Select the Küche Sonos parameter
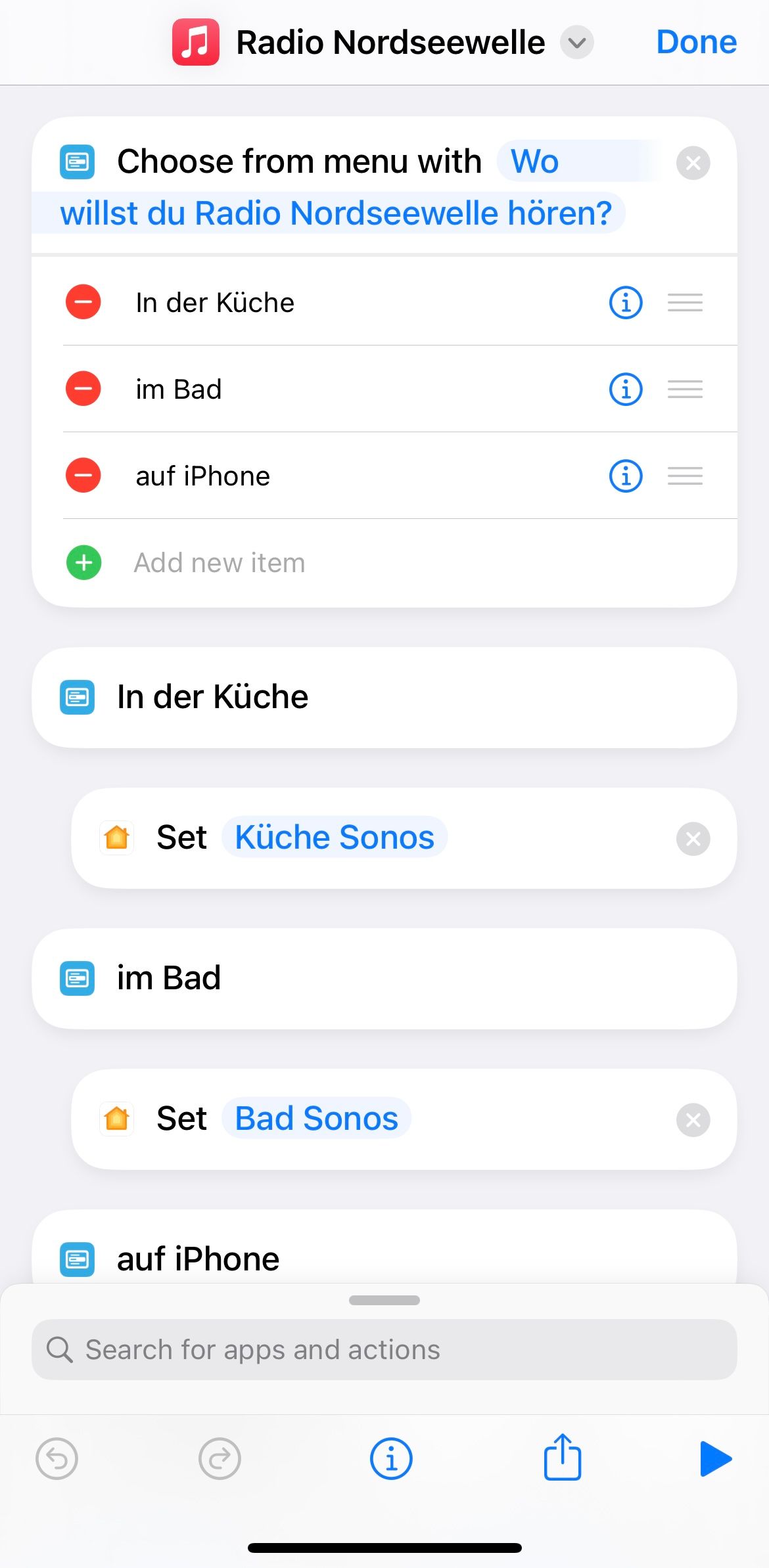 tap(335, 838)
